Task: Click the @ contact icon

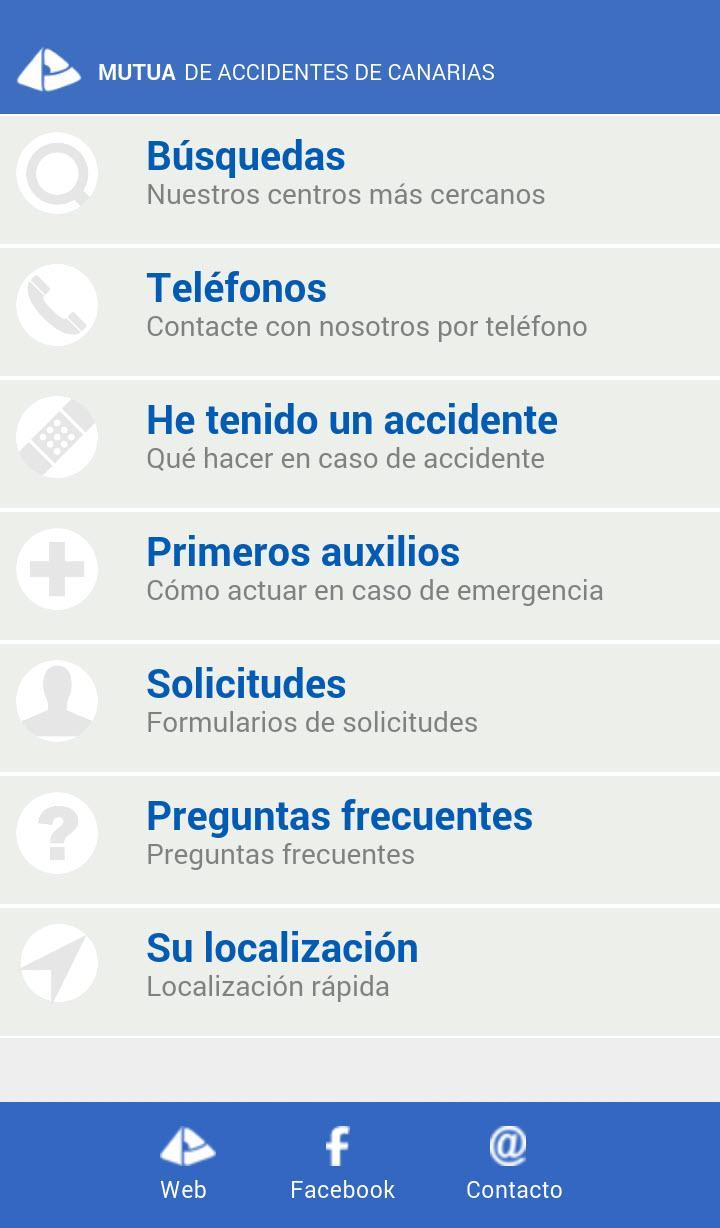Action: pos(511,1143)
